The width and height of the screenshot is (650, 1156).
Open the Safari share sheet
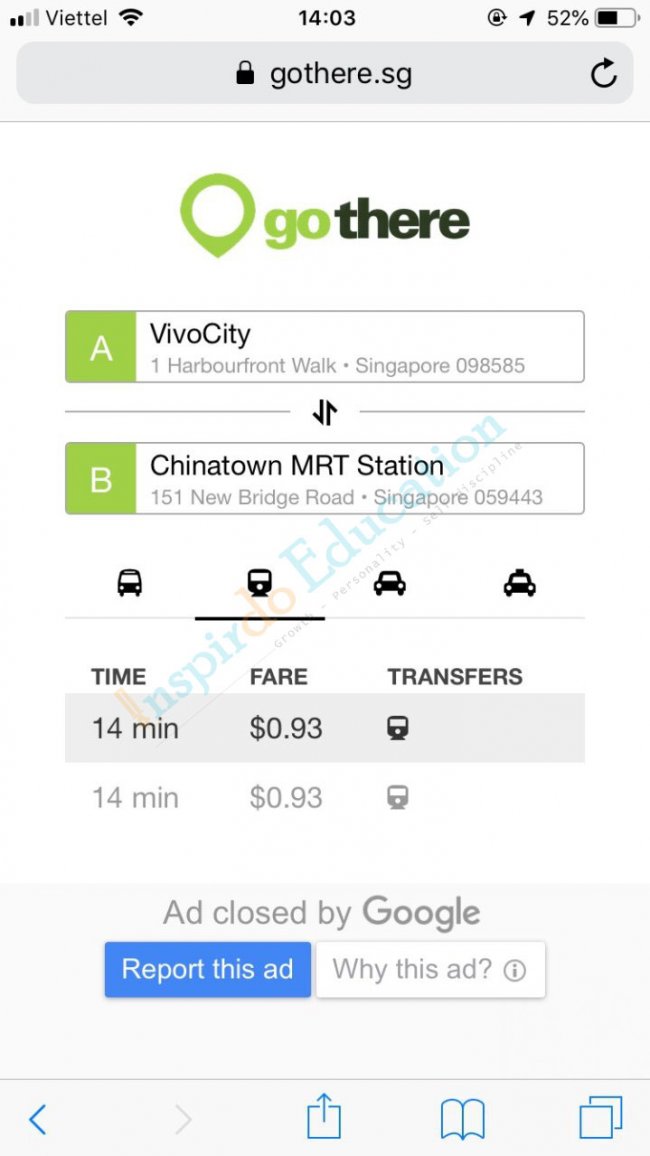pyautogui.click(x=324, y=1117)
